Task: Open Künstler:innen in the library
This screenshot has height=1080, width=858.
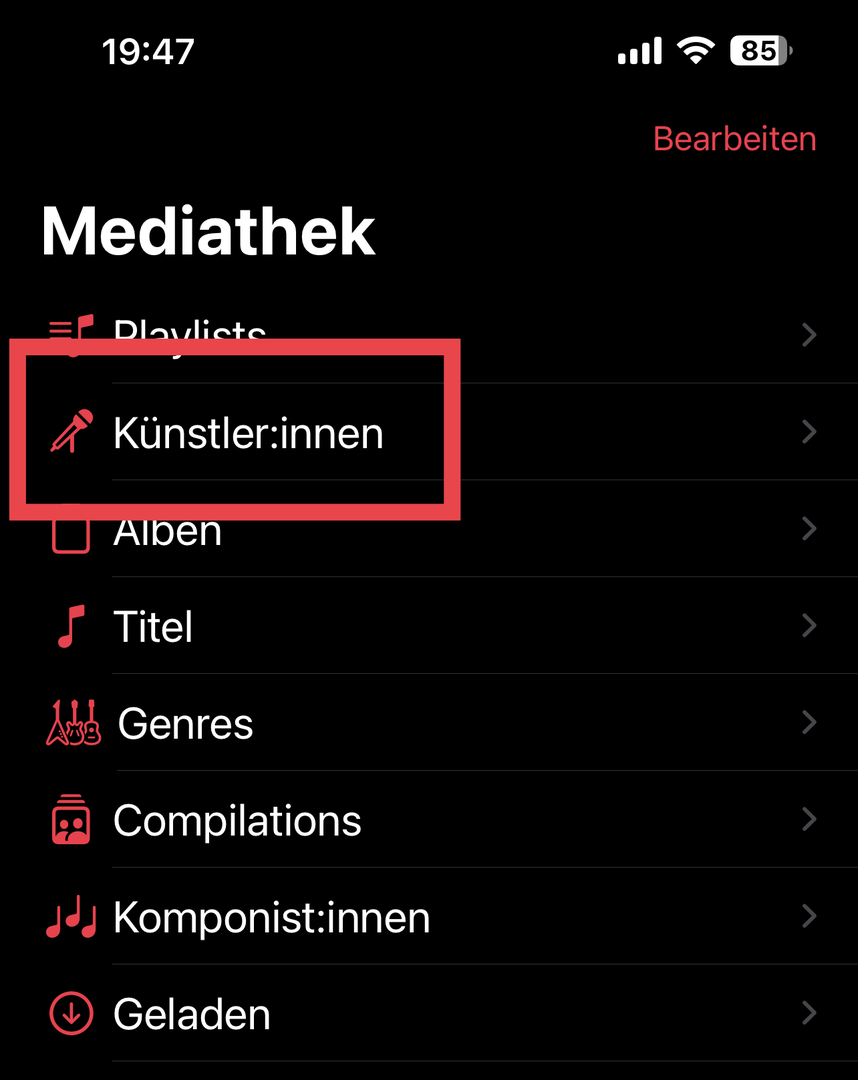Action: coord(248,434)
